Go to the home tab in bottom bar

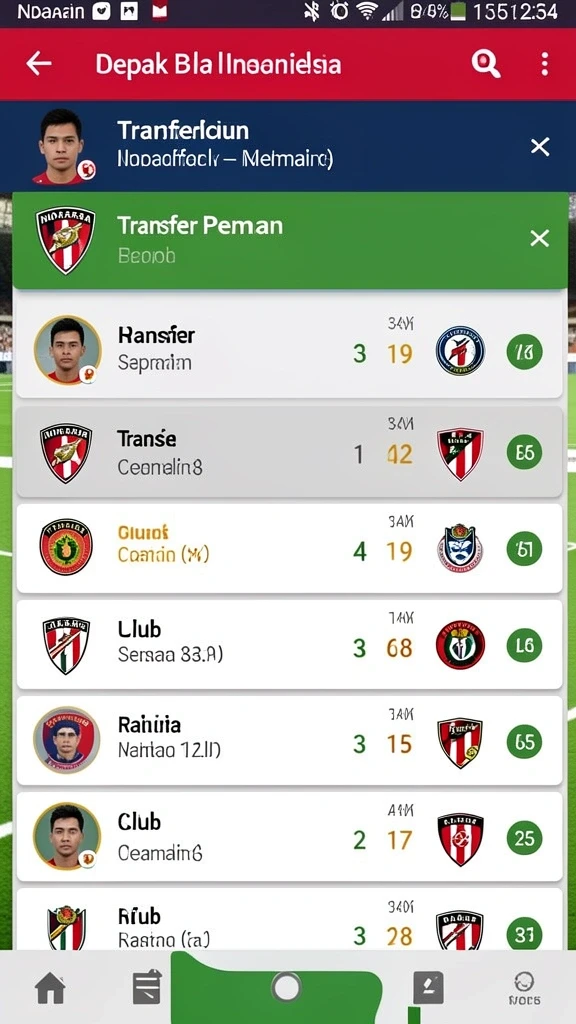[50, 988]
